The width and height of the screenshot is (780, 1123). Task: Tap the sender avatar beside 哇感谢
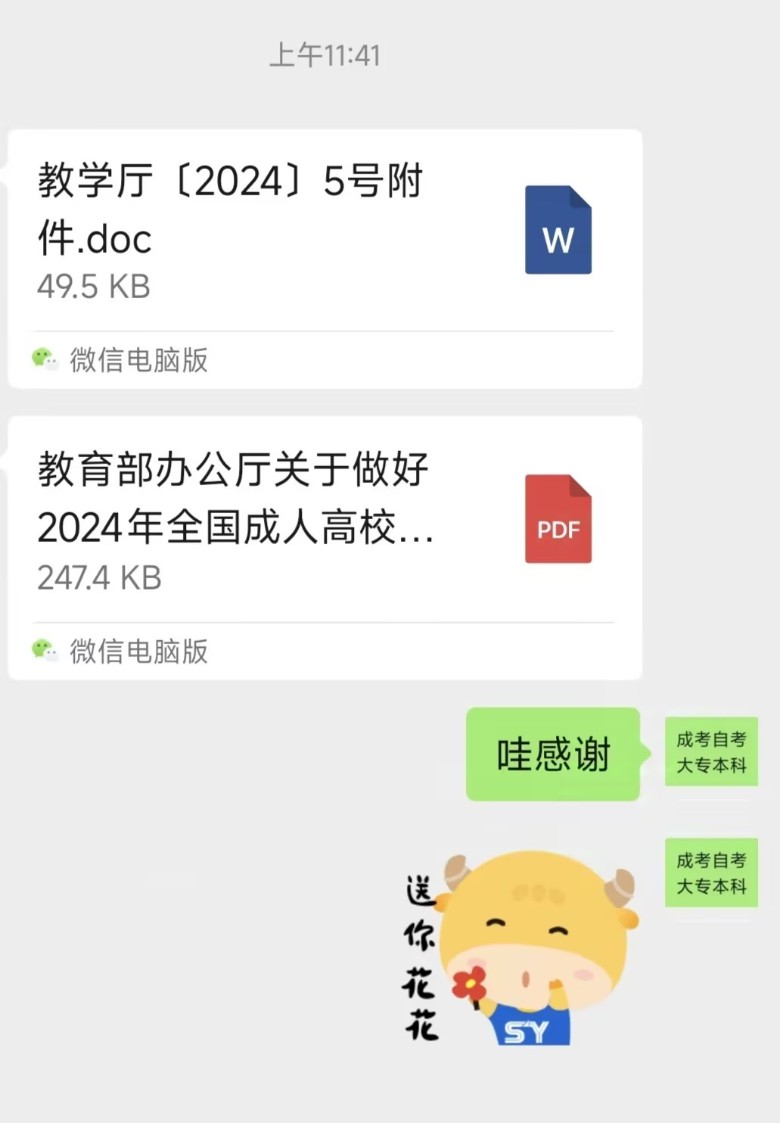[x=711, y=752]
